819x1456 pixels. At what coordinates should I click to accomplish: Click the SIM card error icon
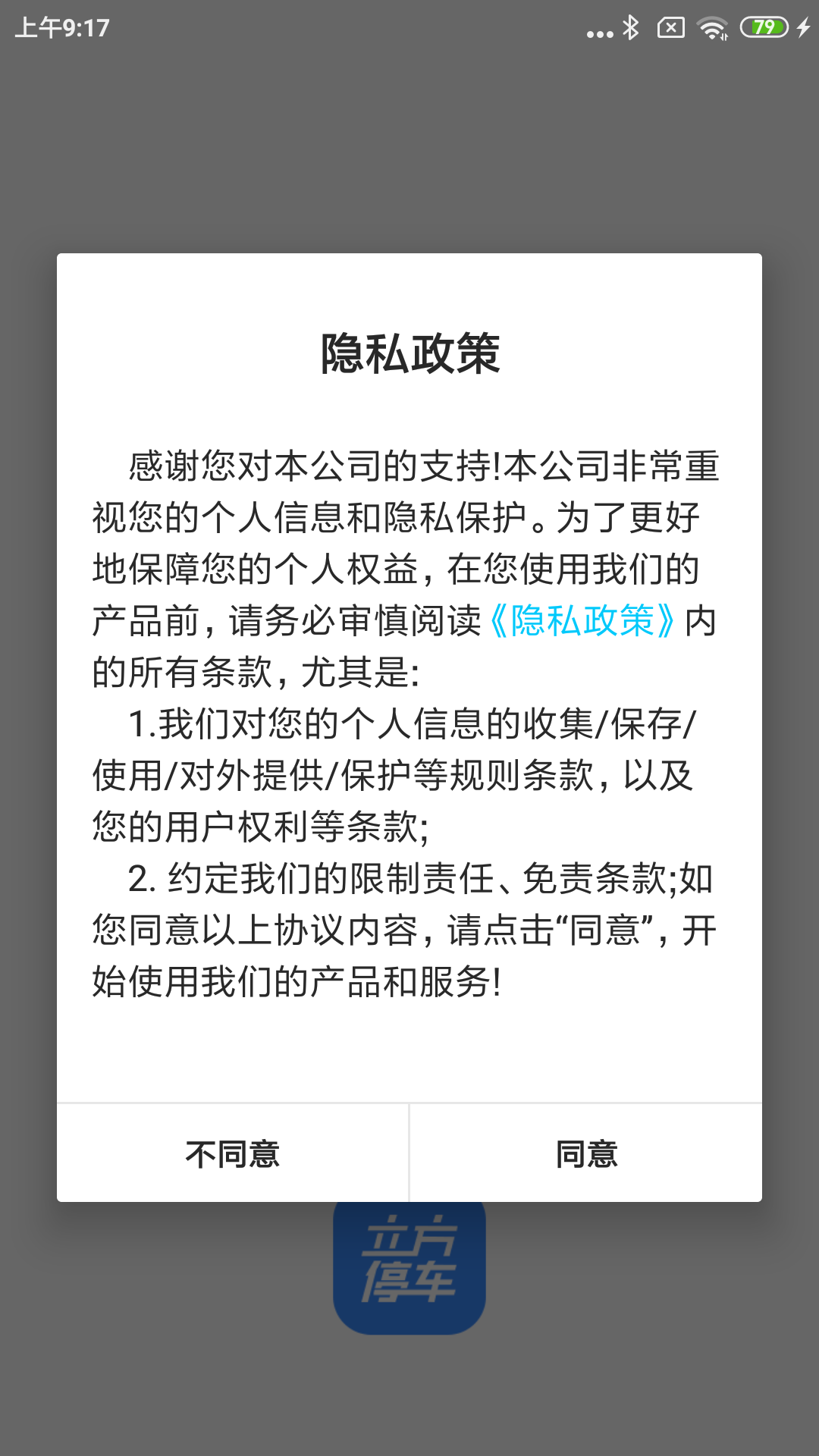(671, 29)
